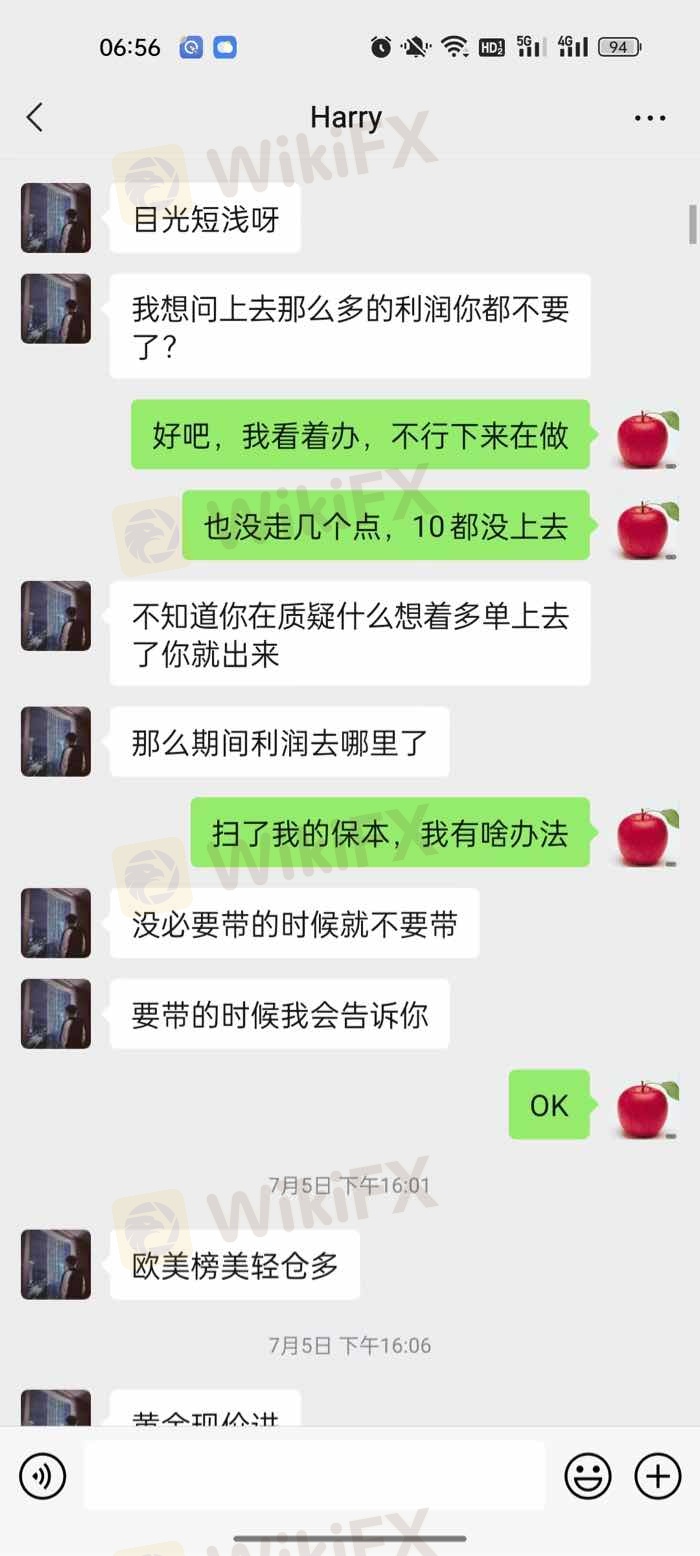Open the chat overflow menu

pos(650,118)
